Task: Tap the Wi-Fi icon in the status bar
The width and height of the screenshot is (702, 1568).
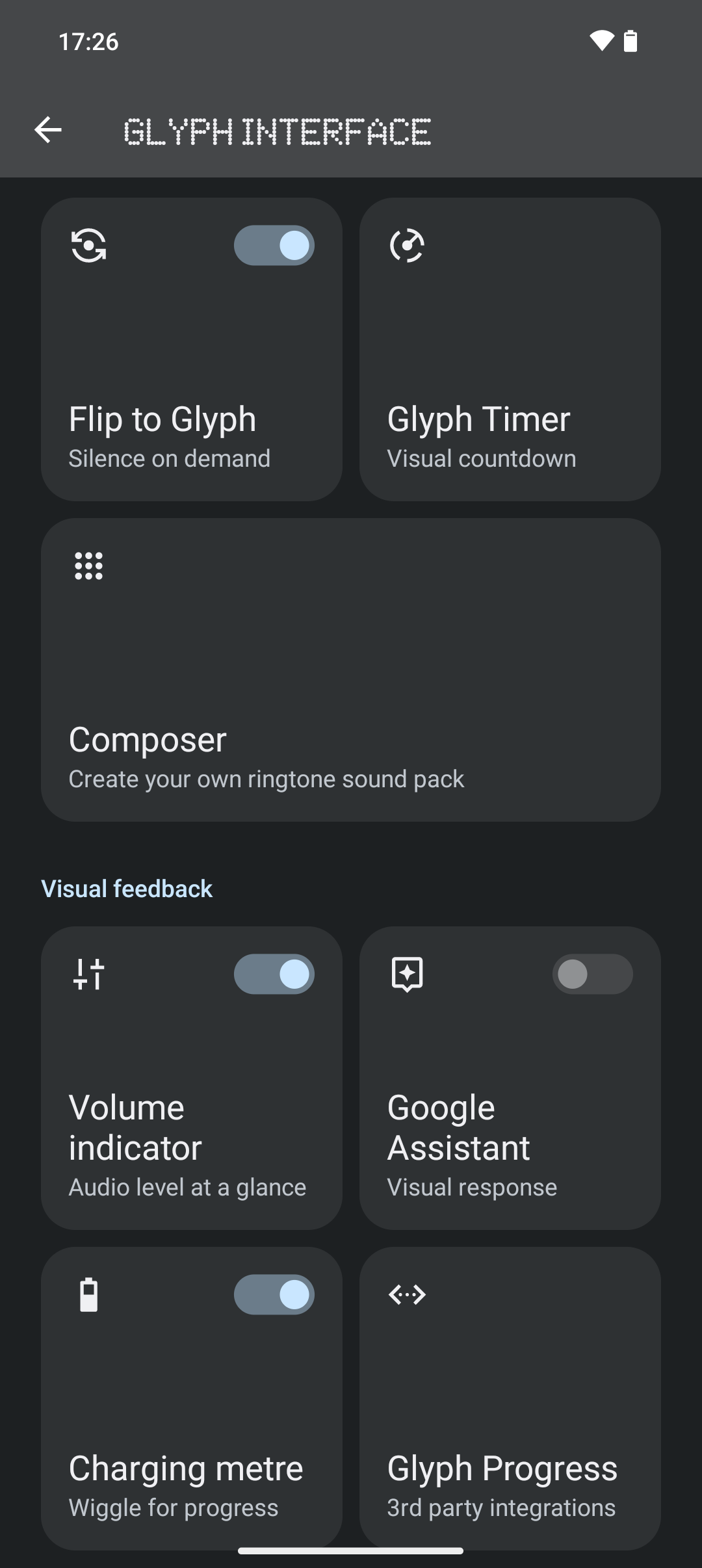Action: click(601, 41)
